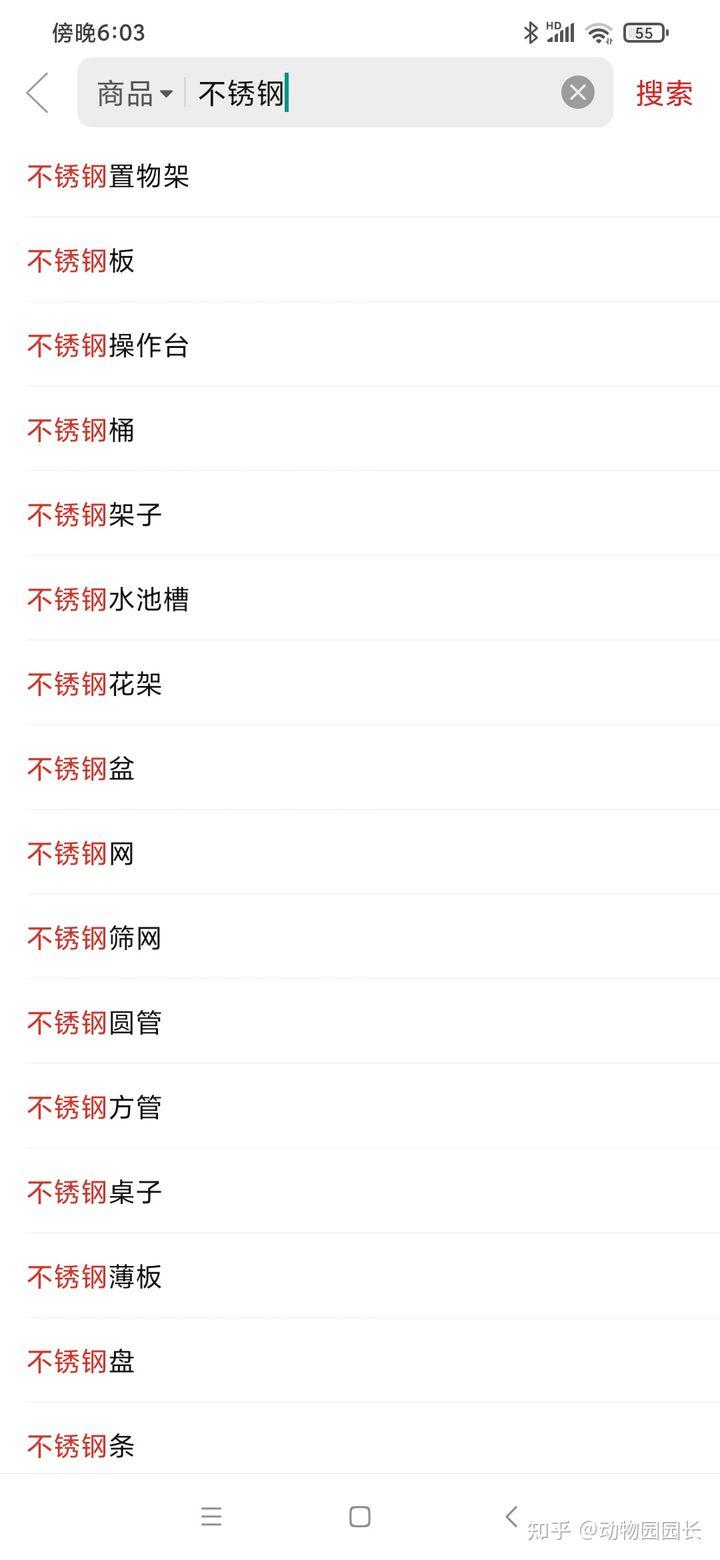
Task: Tap the signal strength icon
Action: 562,32
